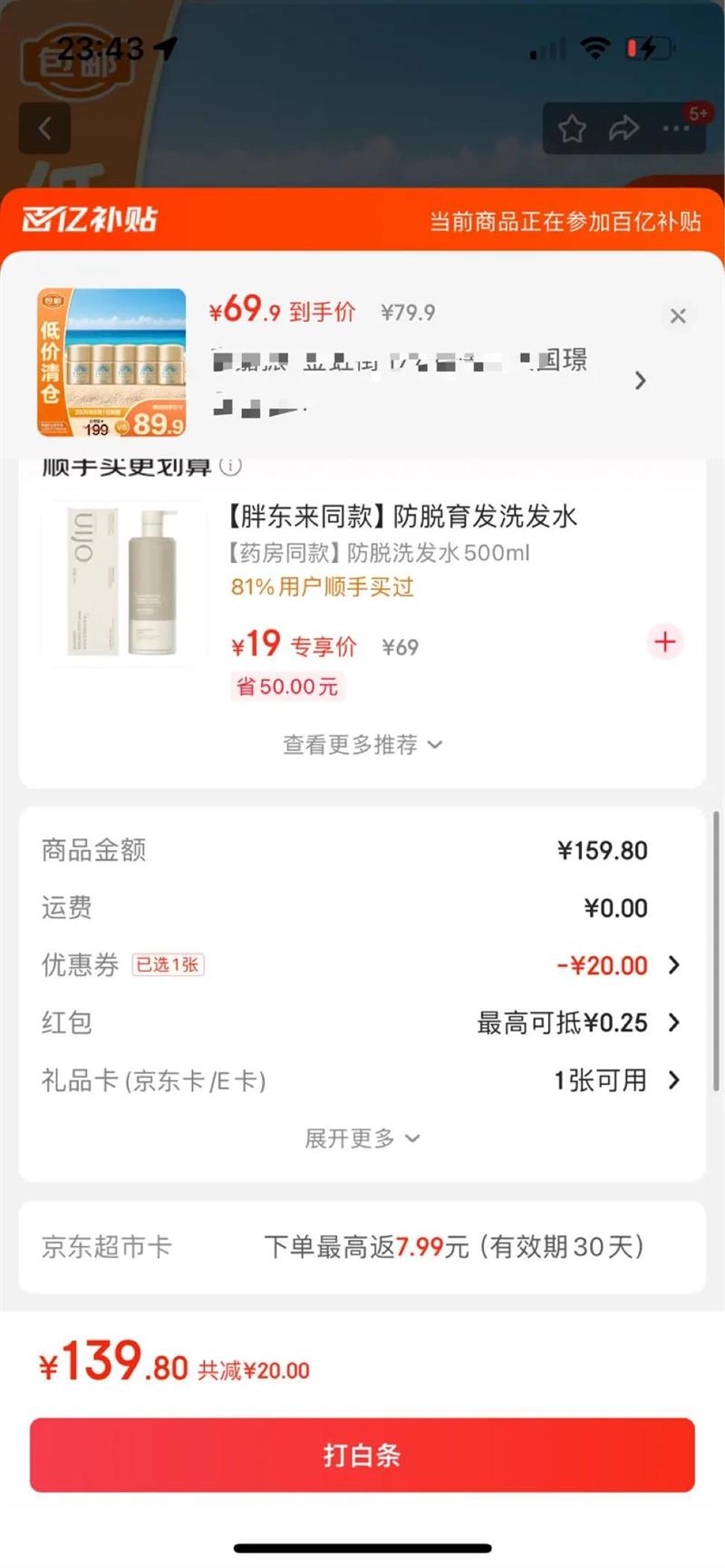Add the 防脱育发洗发水 to the order
Image resolution: width=725 pixels, height=1568 pixels.
coord(665,642)
